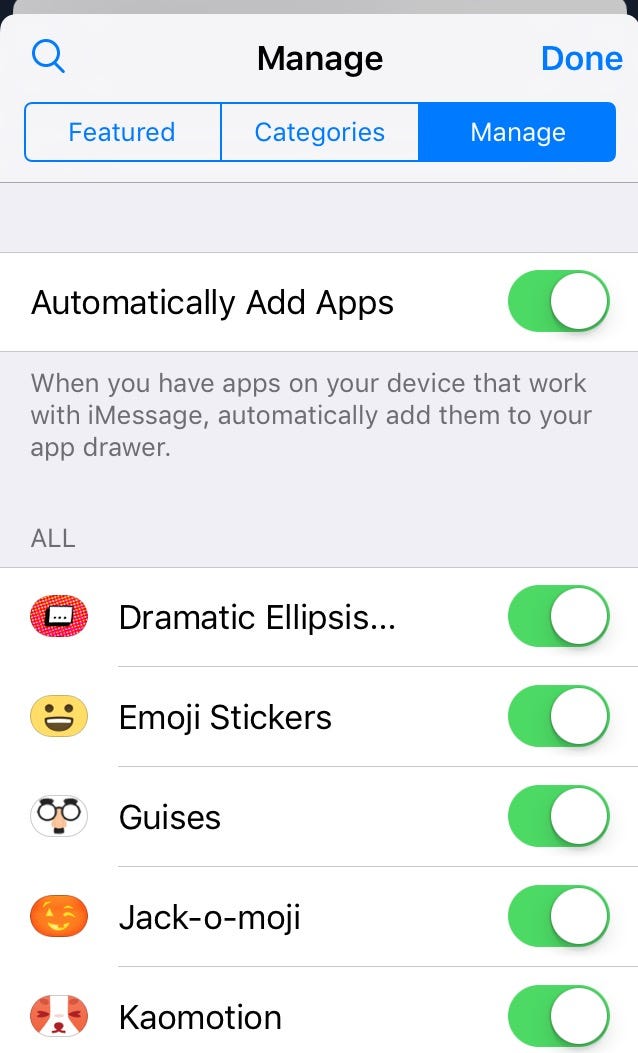Disable Jack-o-moji in the app drawer
This screenshot has width=638, height=1053.
(x=558, y=917)
